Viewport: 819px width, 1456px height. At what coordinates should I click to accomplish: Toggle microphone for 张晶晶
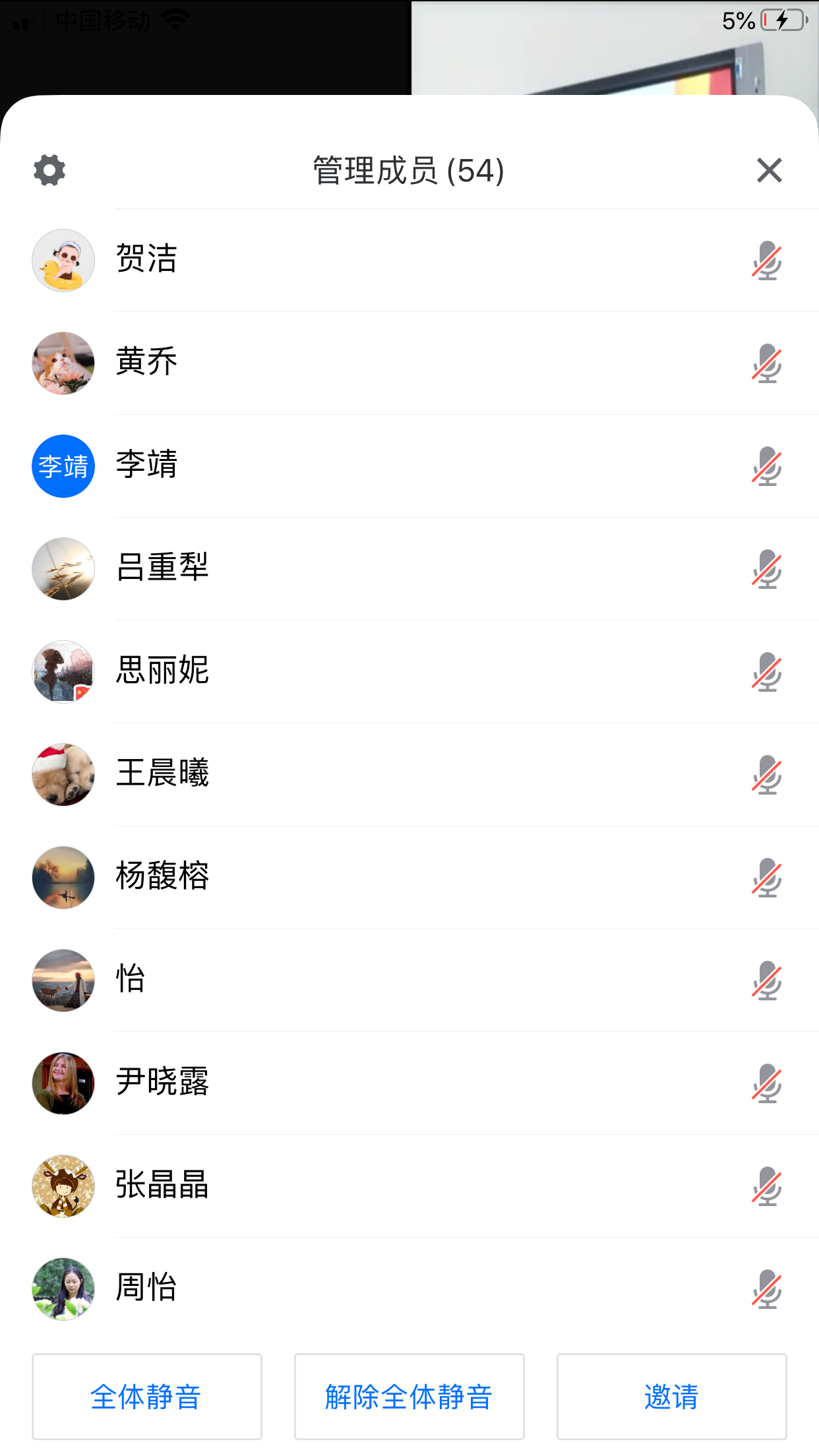(x=767, y=1186)
